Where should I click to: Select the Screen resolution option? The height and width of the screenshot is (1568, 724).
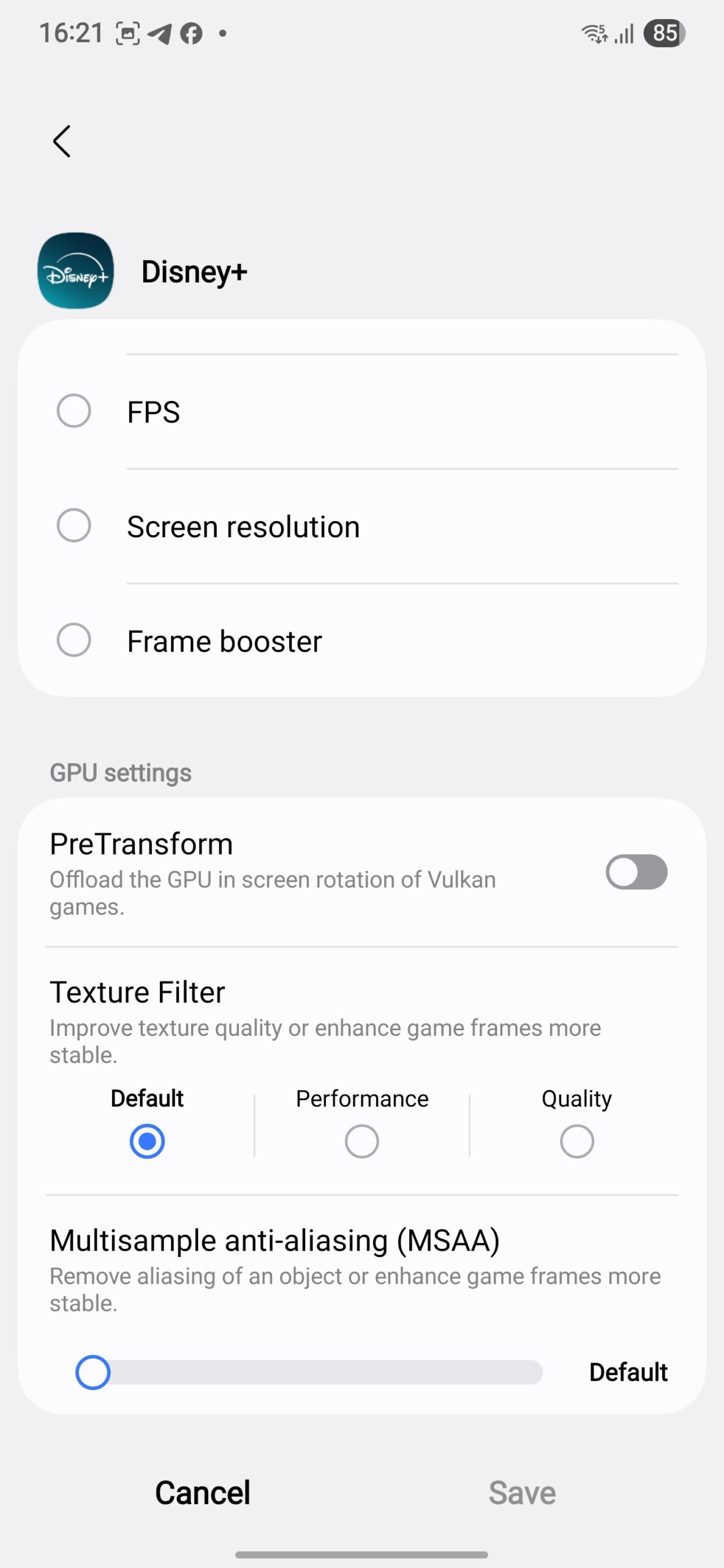tap(74, 526)
